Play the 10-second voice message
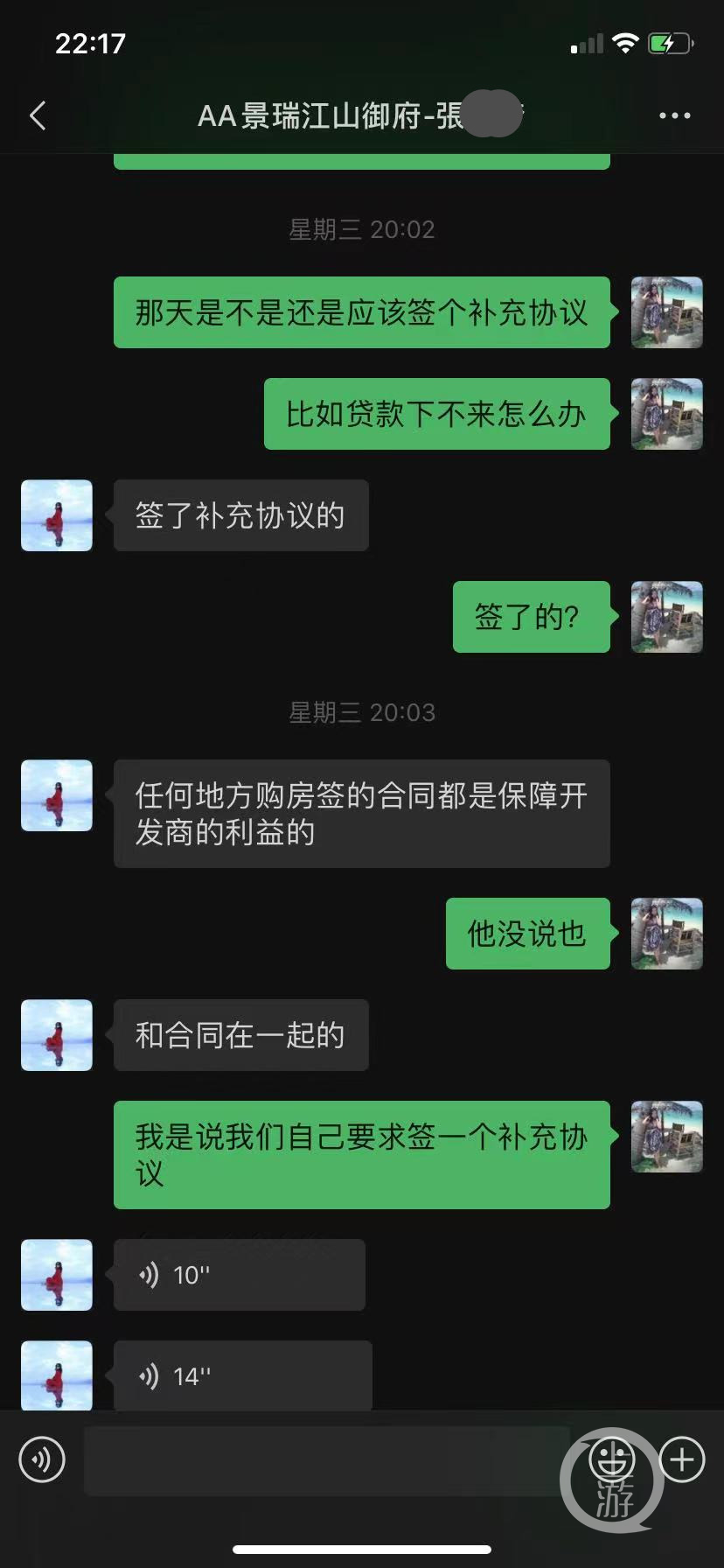Image resolution: width=724 pixels, height=1568 pixels. (x=240, y=1275)
